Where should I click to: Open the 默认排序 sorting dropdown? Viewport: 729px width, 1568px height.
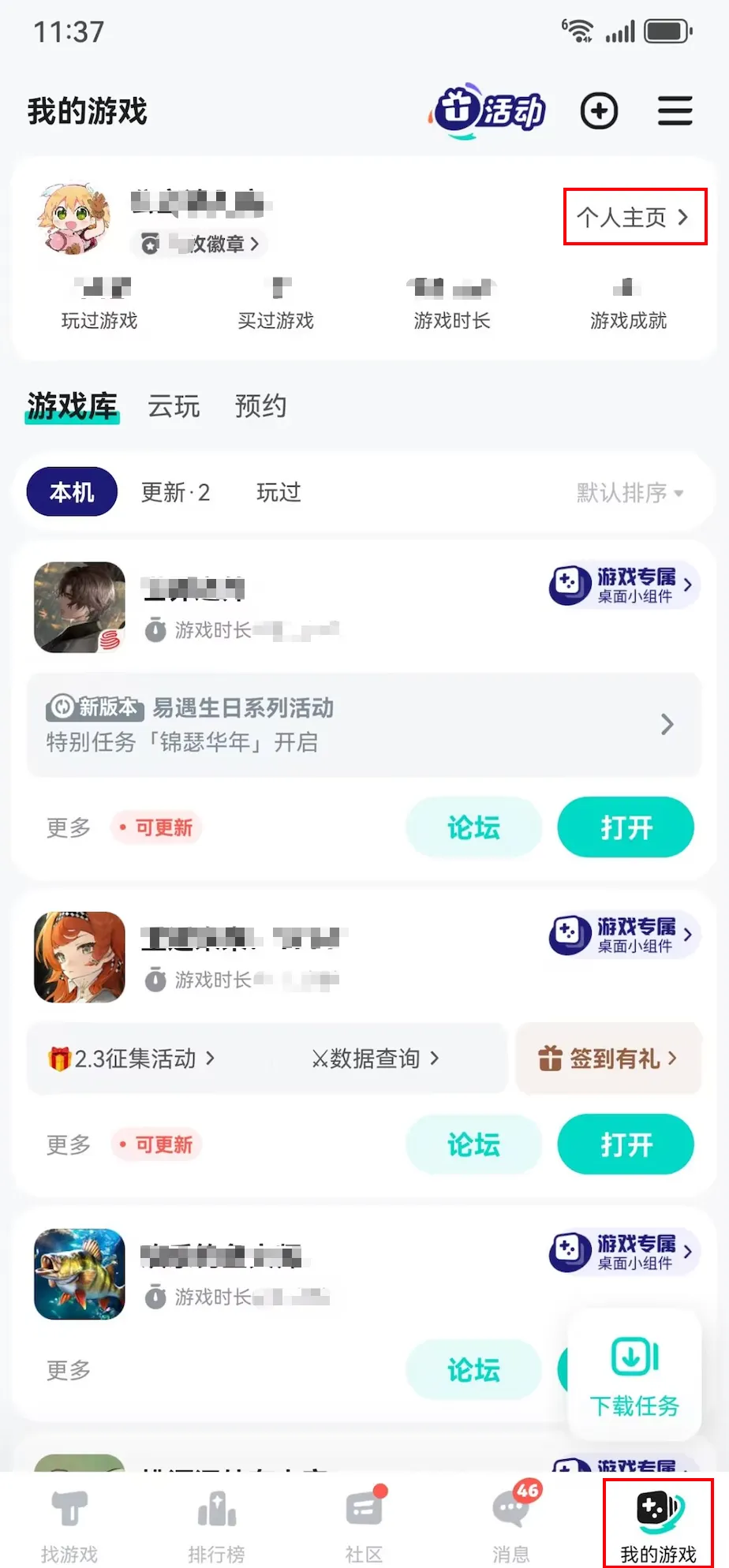630,492
